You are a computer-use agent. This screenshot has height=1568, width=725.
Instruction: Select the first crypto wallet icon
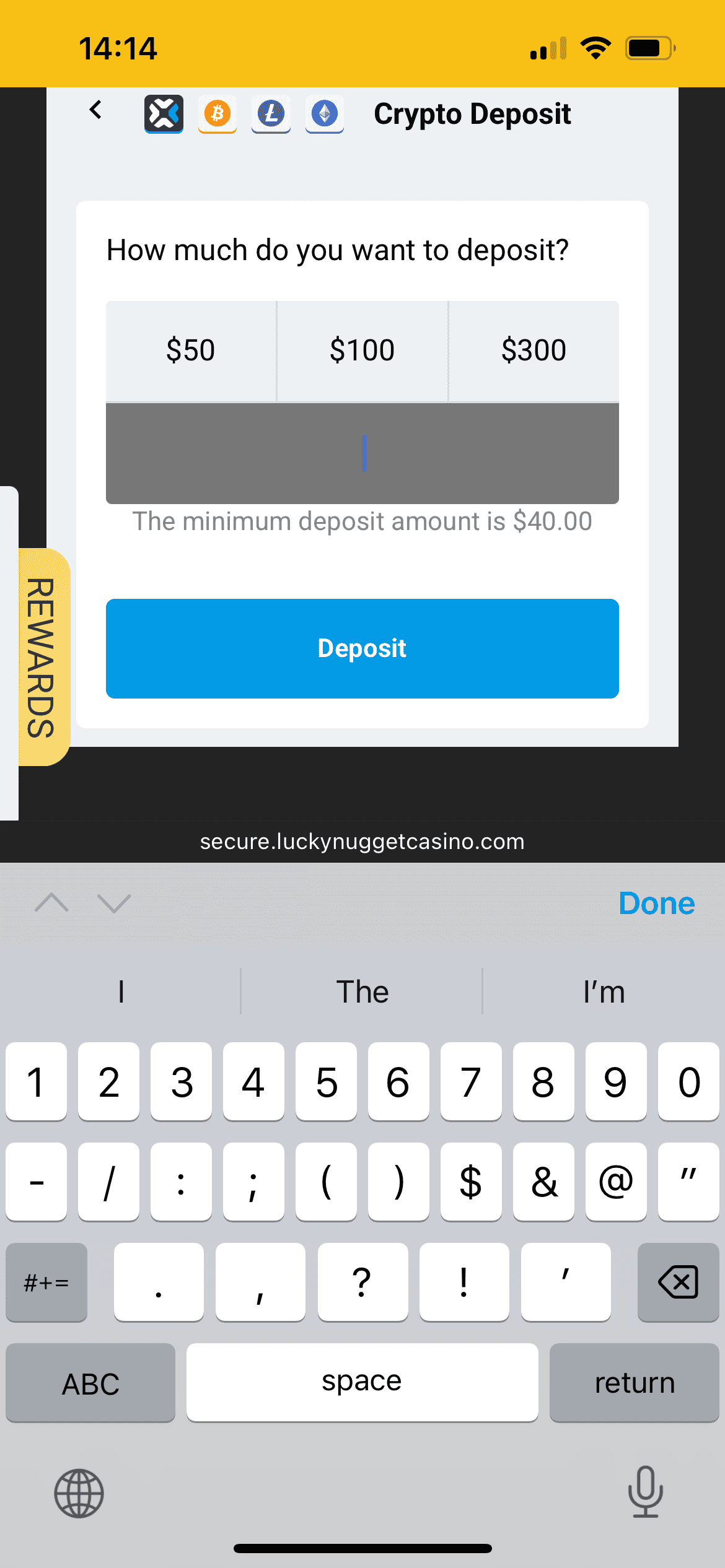click(x=164, y=114)
